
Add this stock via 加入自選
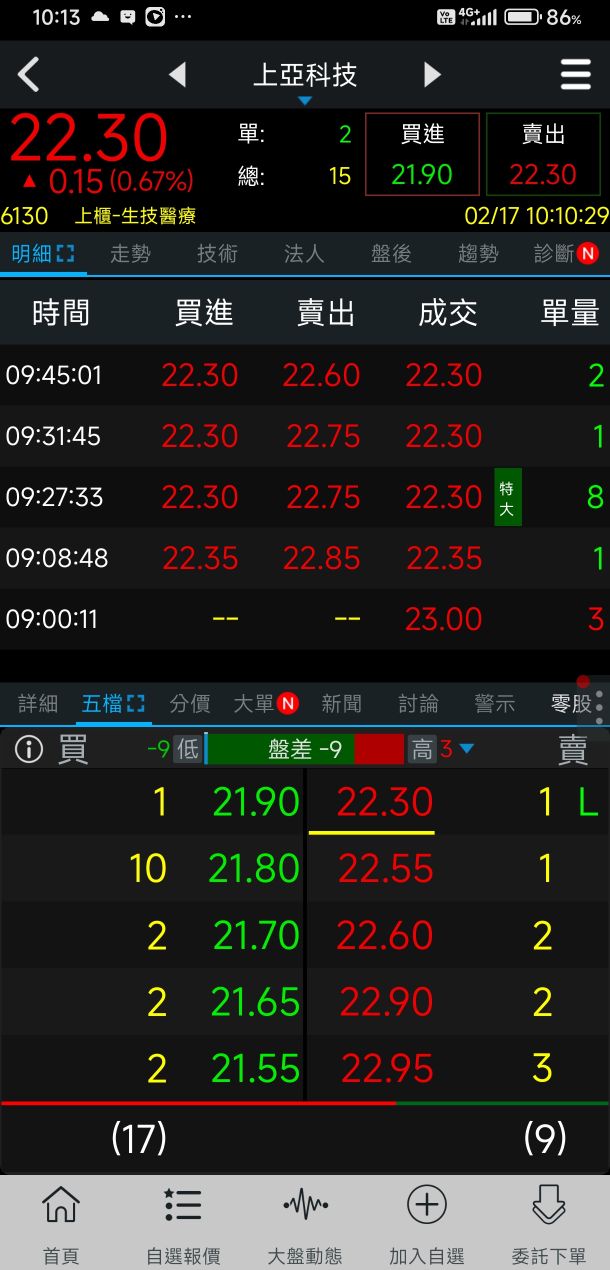tap(427, 1223)
